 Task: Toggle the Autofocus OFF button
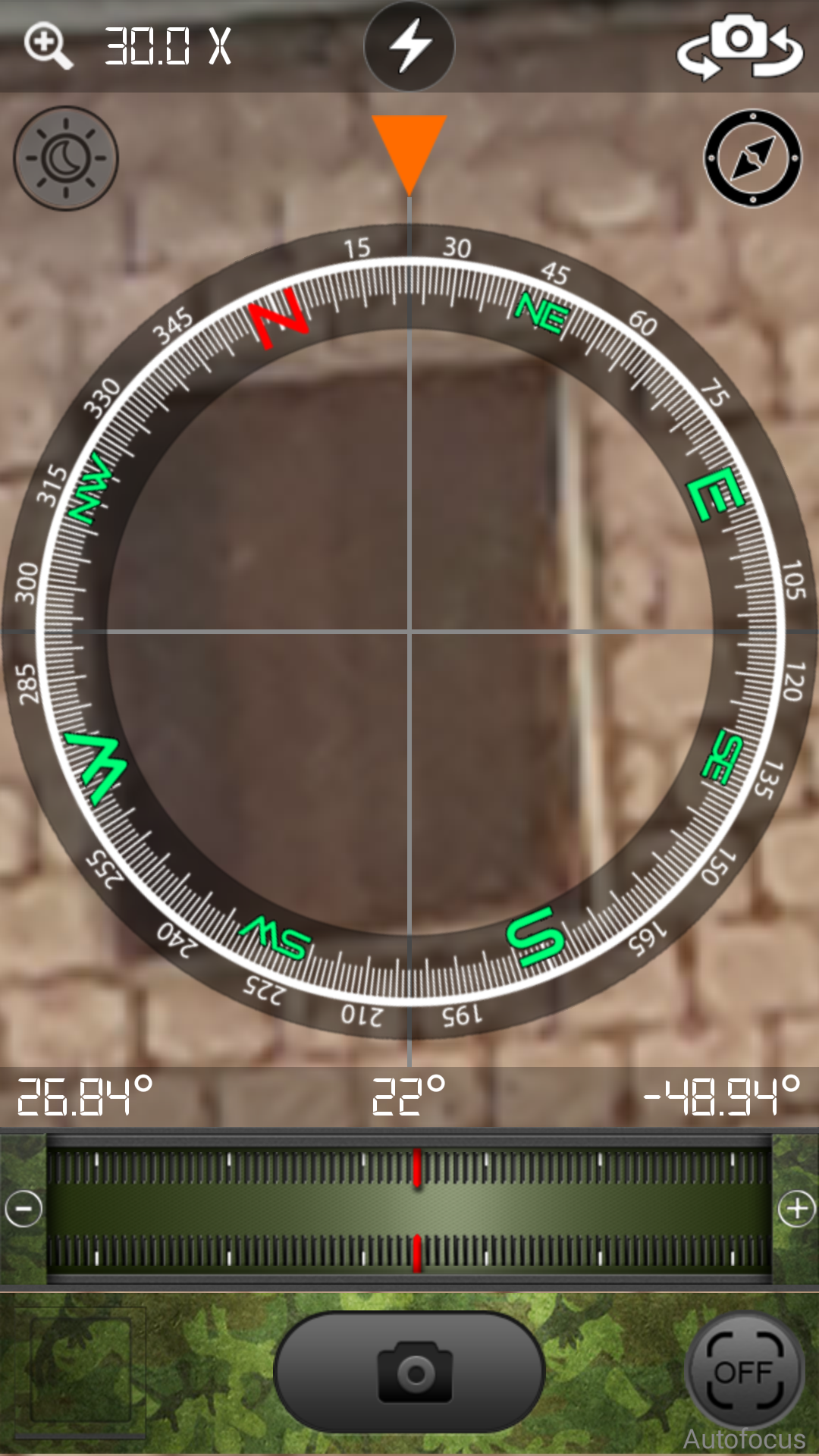pyautogui.click(x=744, y=1373)
